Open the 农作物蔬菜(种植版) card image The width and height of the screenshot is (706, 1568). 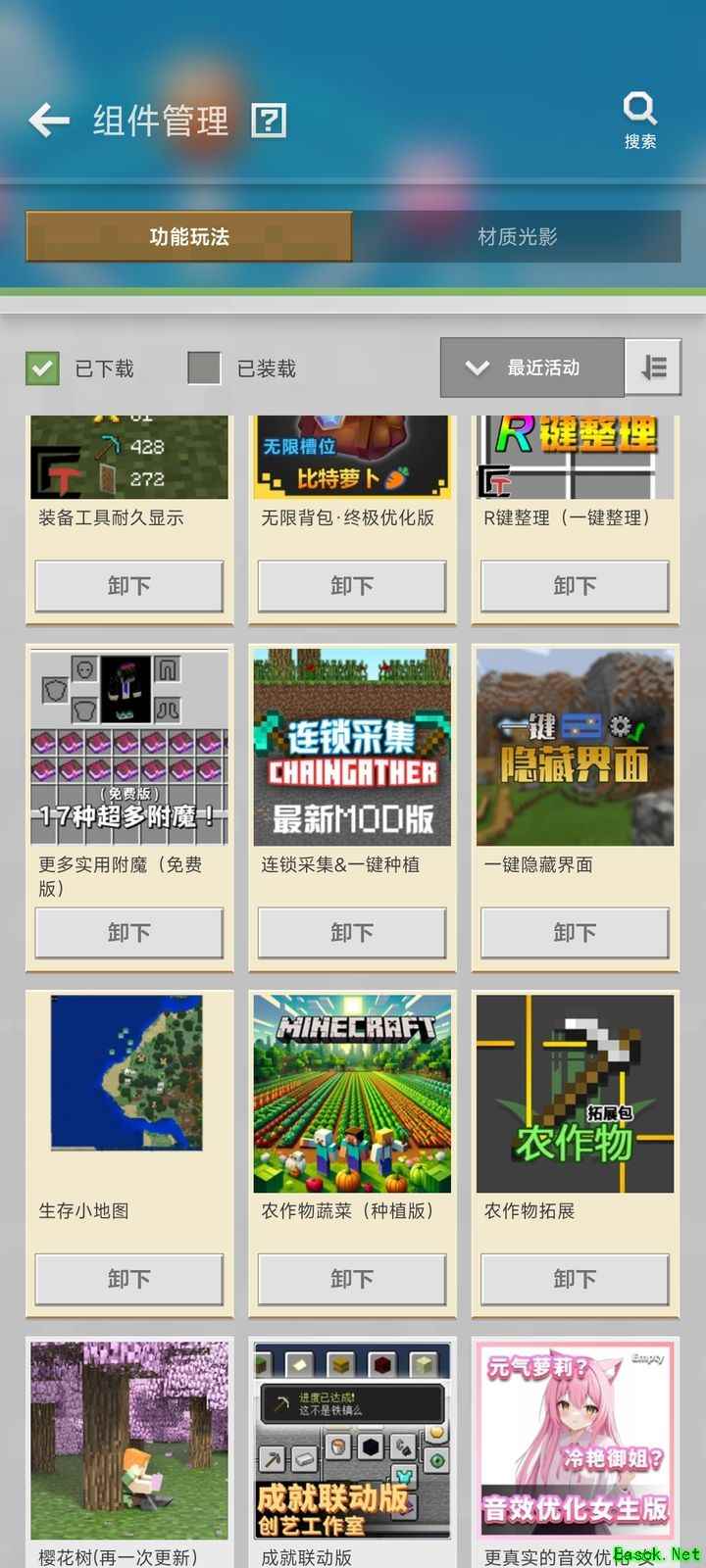[x=352, y=1093]
